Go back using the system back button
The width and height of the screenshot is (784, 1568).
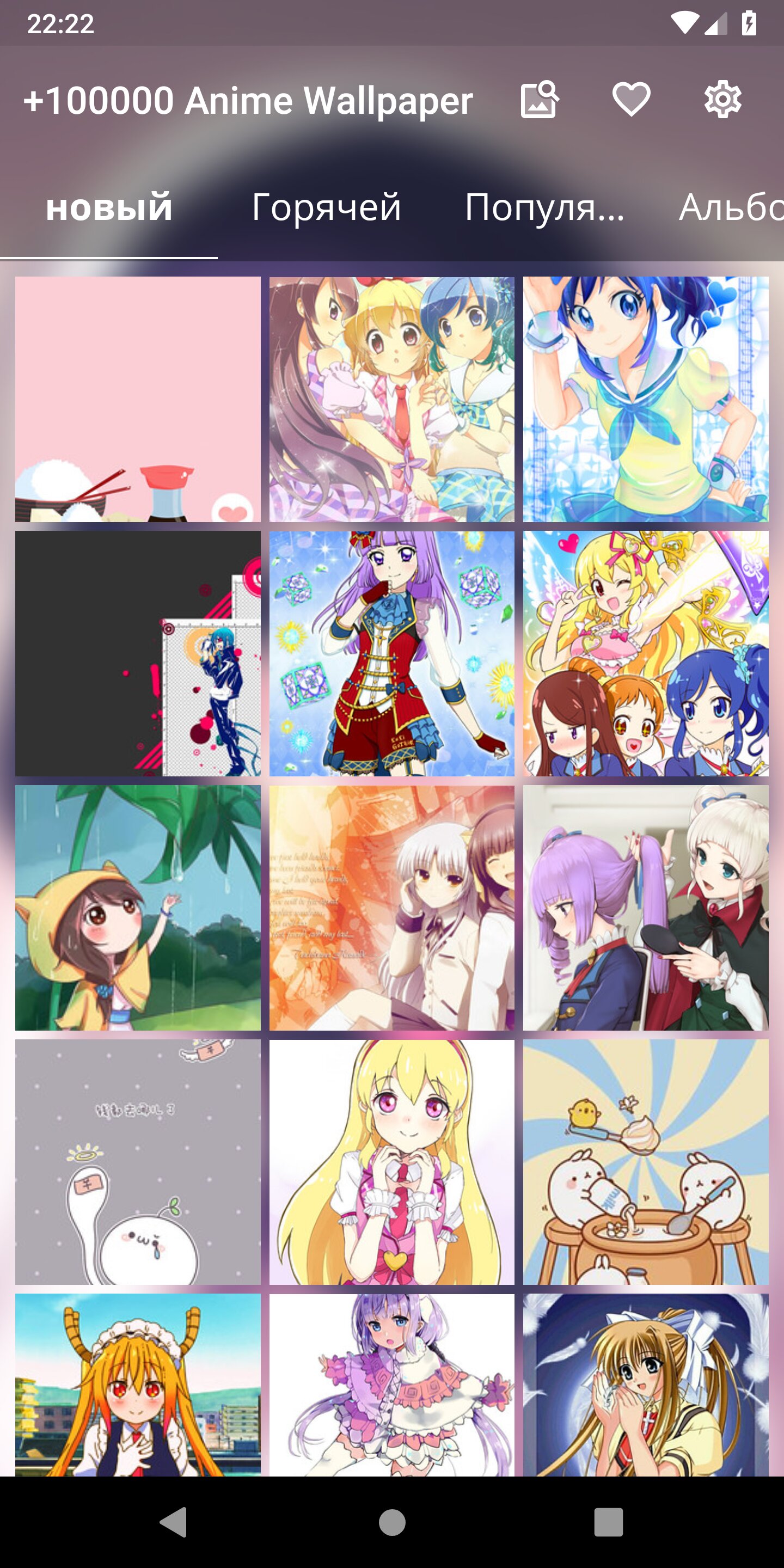click(174, 1522)
